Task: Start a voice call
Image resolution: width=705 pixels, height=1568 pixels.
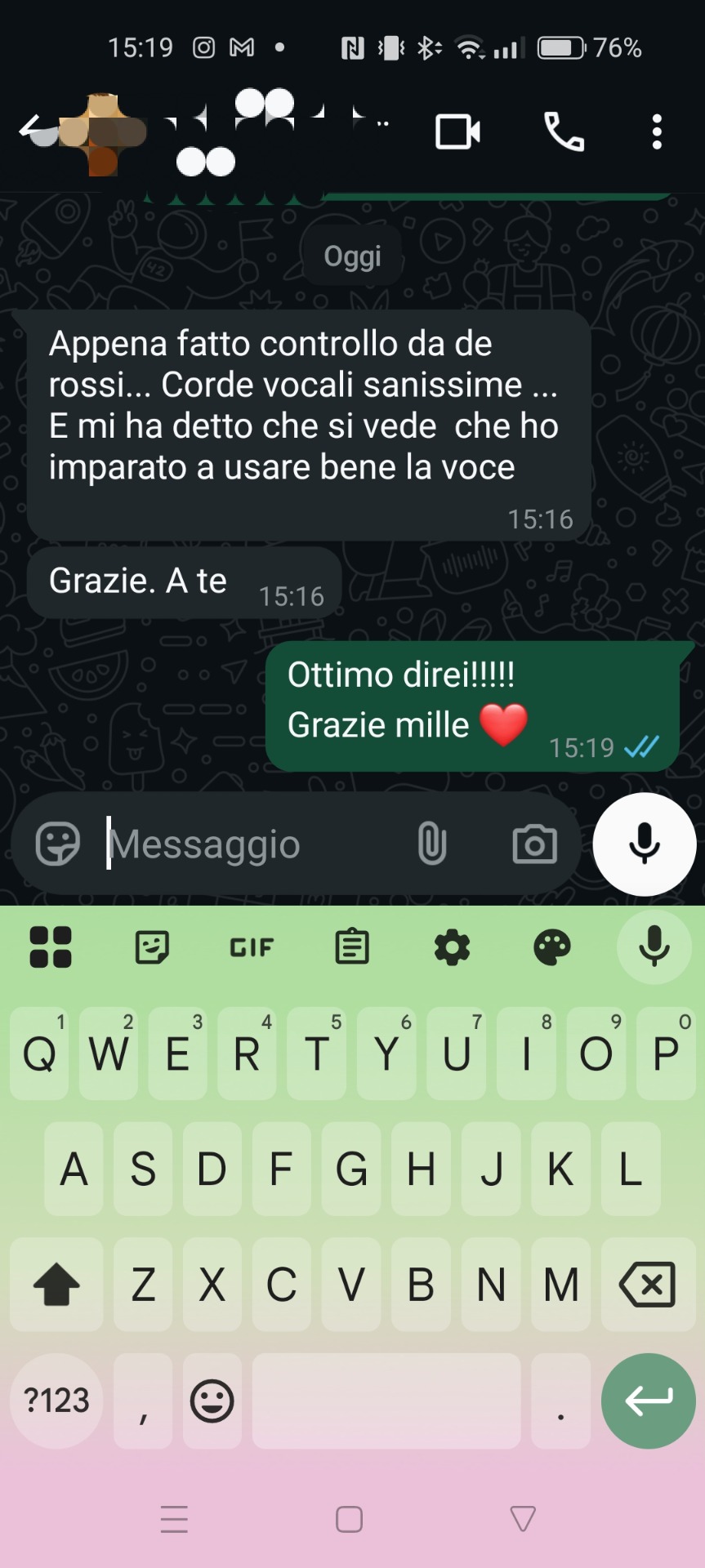Action: tap(564, 131)
